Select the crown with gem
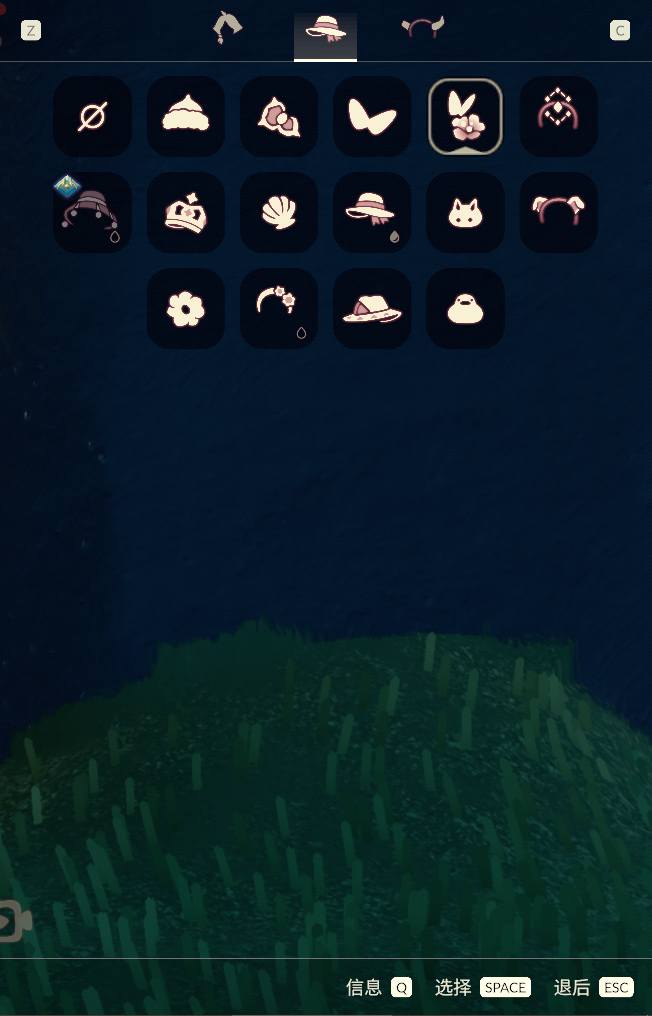This screenshot has width=652, height=1016. coord(185,212)
